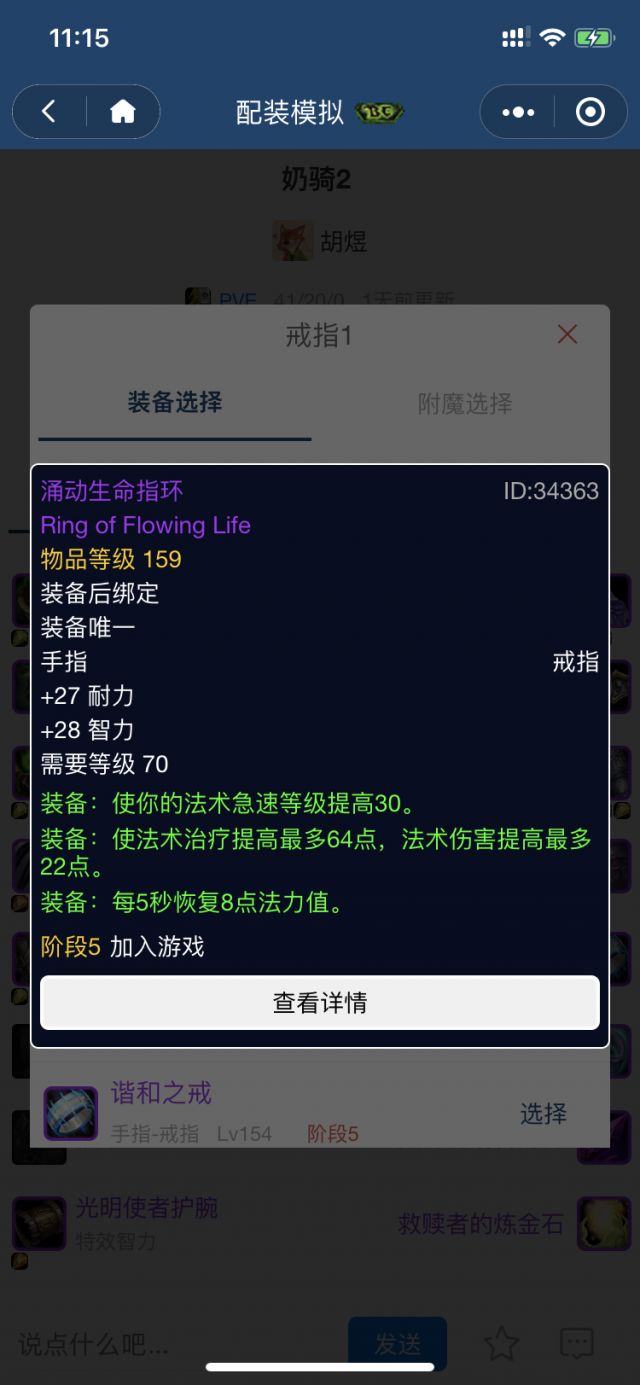Switch to the 装备选择 tab

pos(175,403)
